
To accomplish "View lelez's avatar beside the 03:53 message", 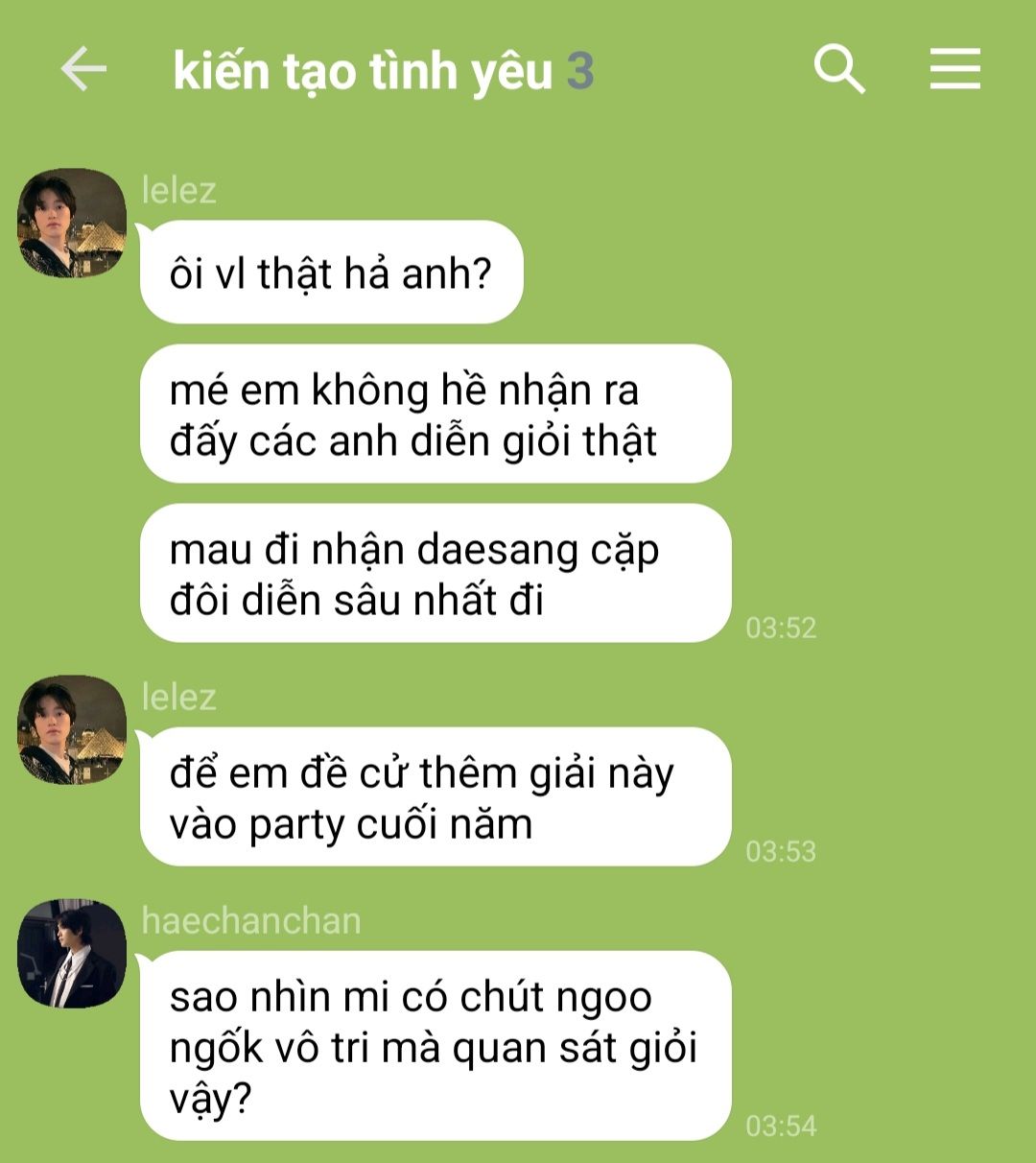I will [x=72, y=729].
